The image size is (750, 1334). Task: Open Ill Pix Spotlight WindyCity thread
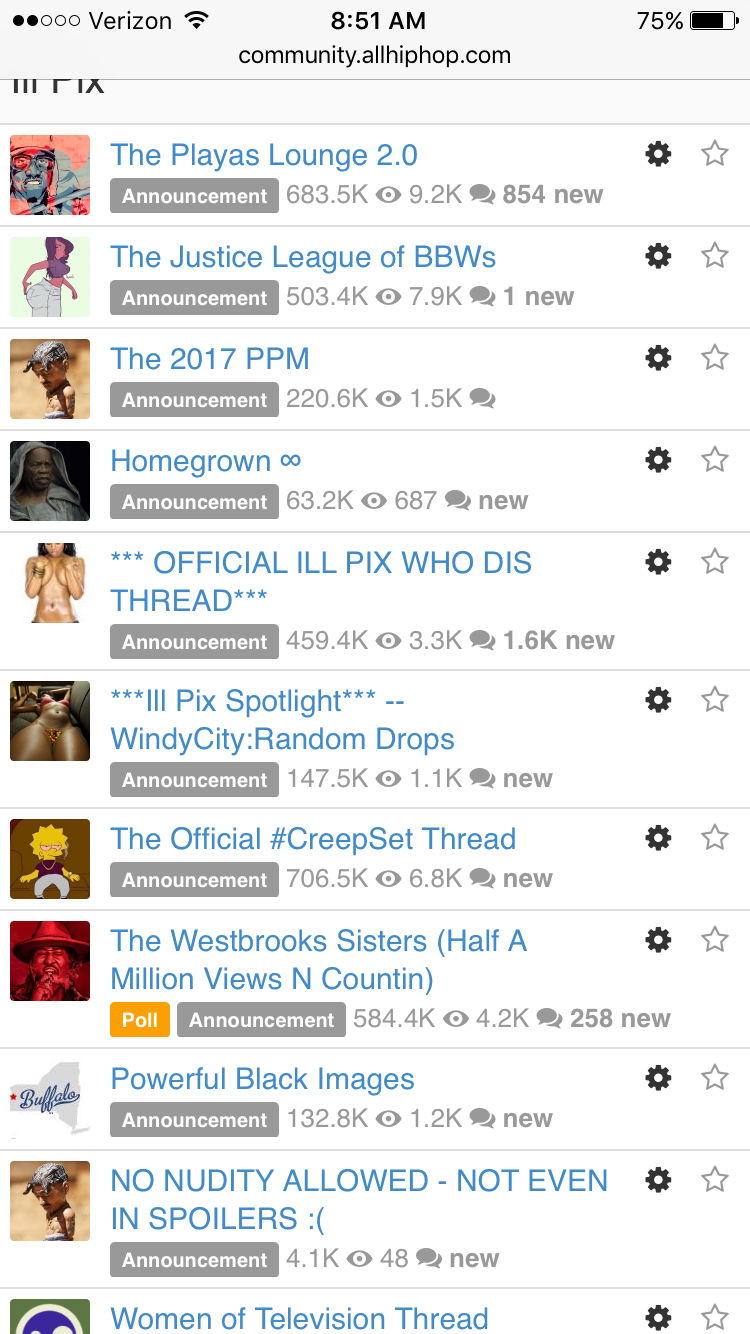(x=282, y=720)
